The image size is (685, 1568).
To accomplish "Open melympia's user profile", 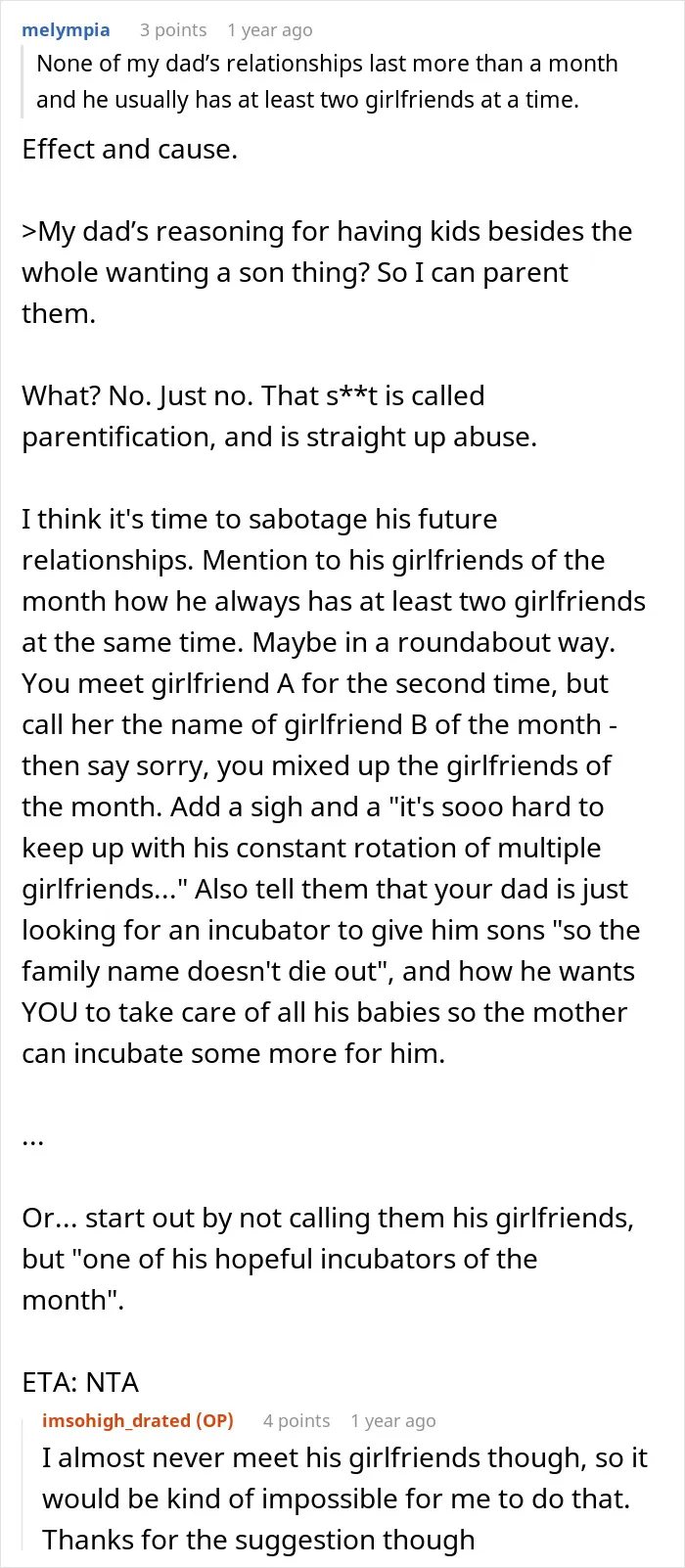I will click(66, 30).
